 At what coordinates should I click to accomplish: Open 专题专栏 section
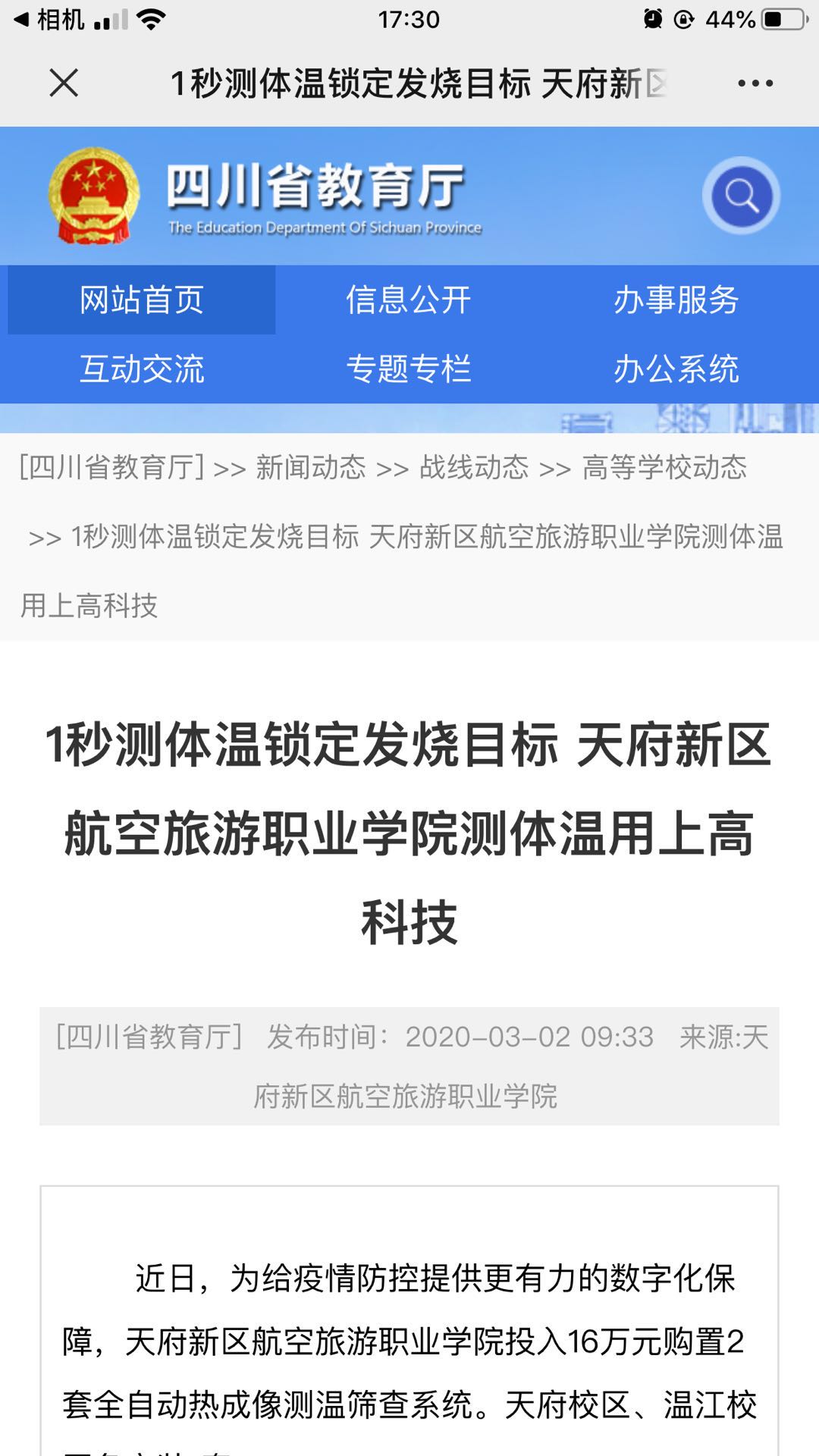coord(409,369)
